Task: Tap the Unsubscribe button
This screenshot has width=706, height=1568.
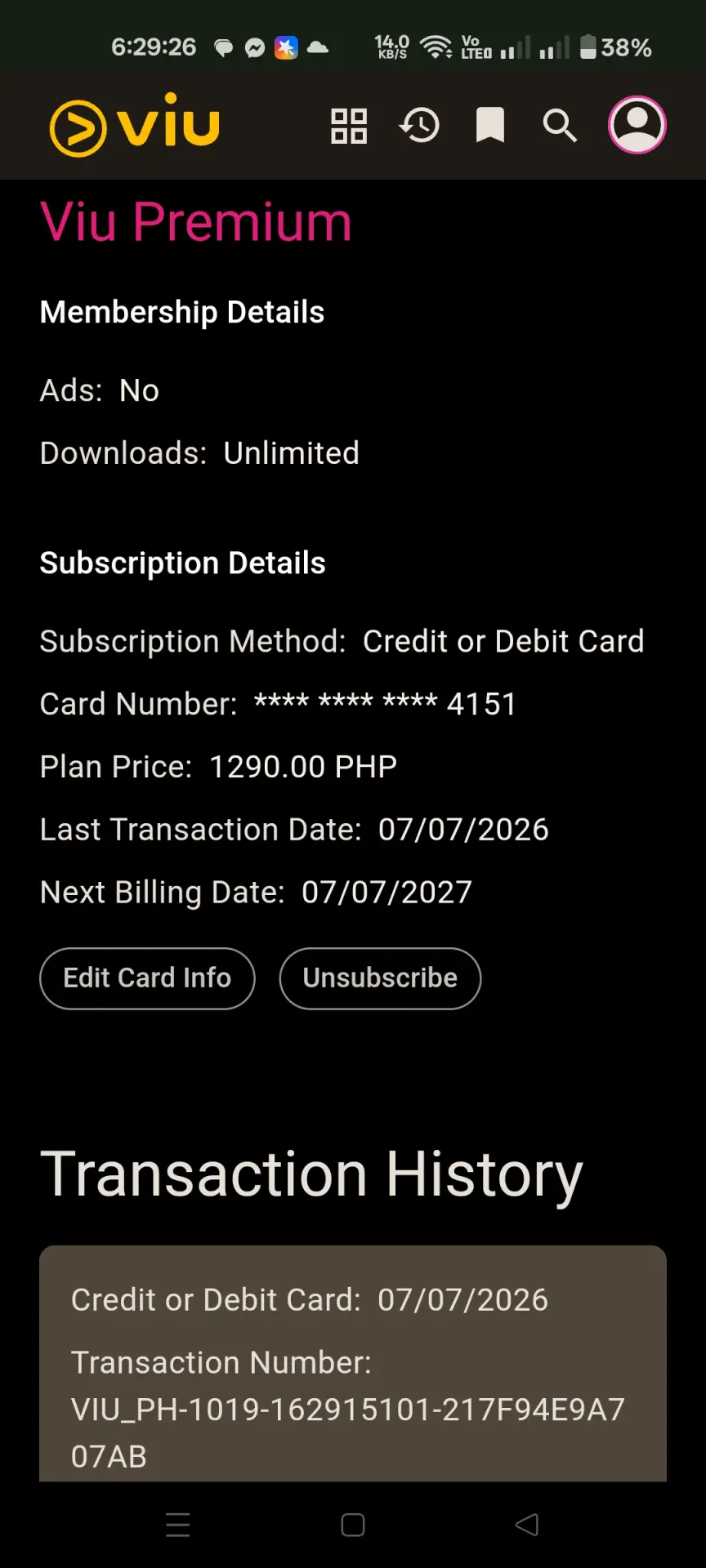Action: [x=380, y=978]
